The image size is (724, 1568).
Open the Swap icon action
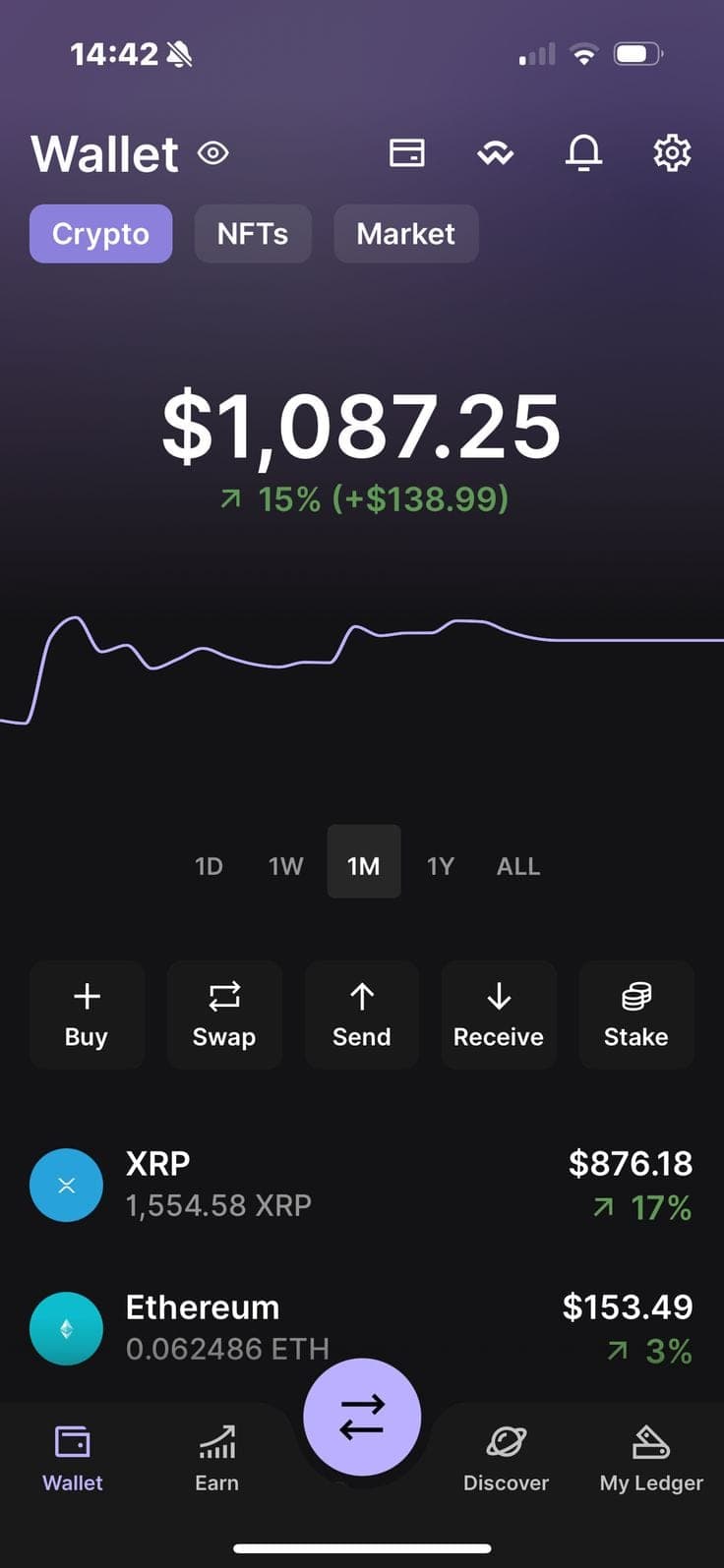224,1015
